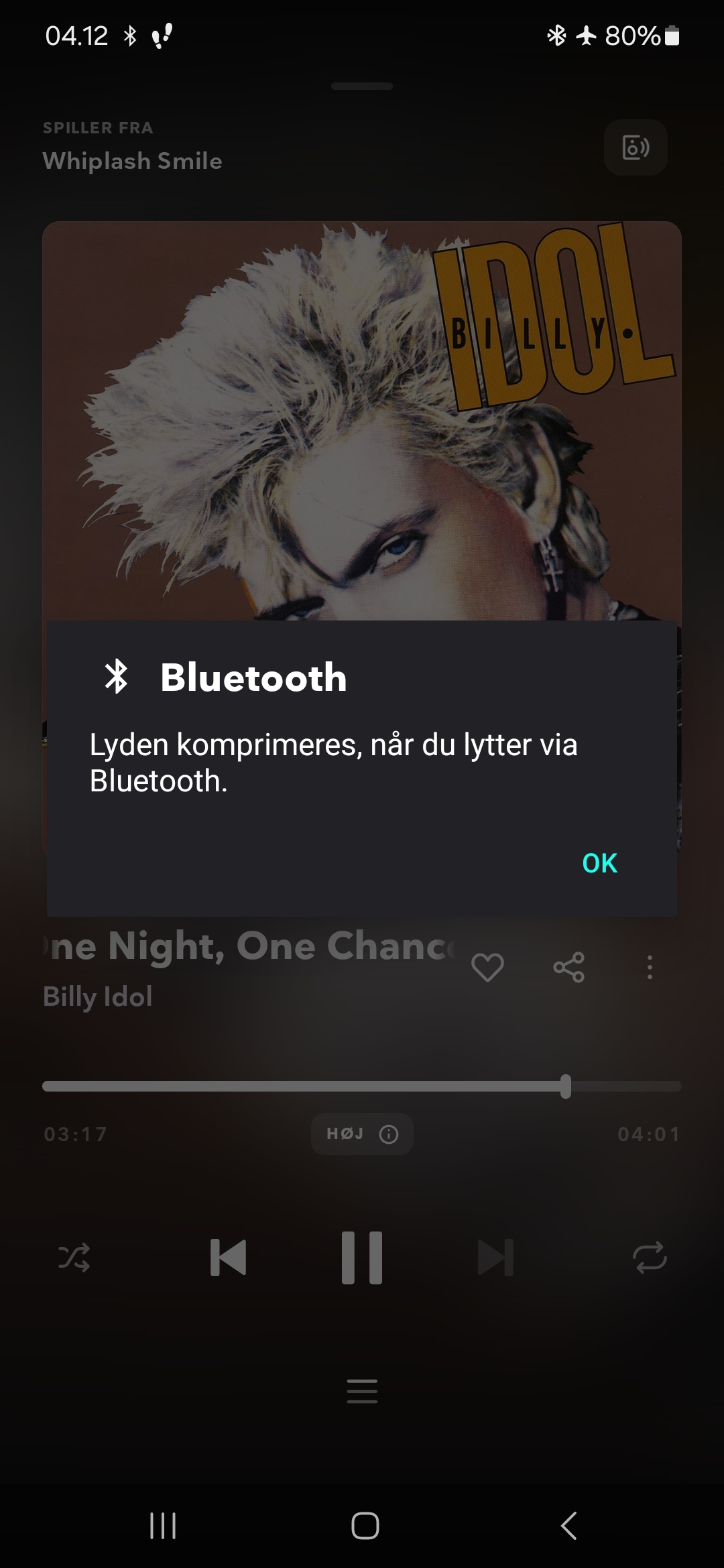Share the current track
This screenshot has width=724, height=1568.
(568, 968)
